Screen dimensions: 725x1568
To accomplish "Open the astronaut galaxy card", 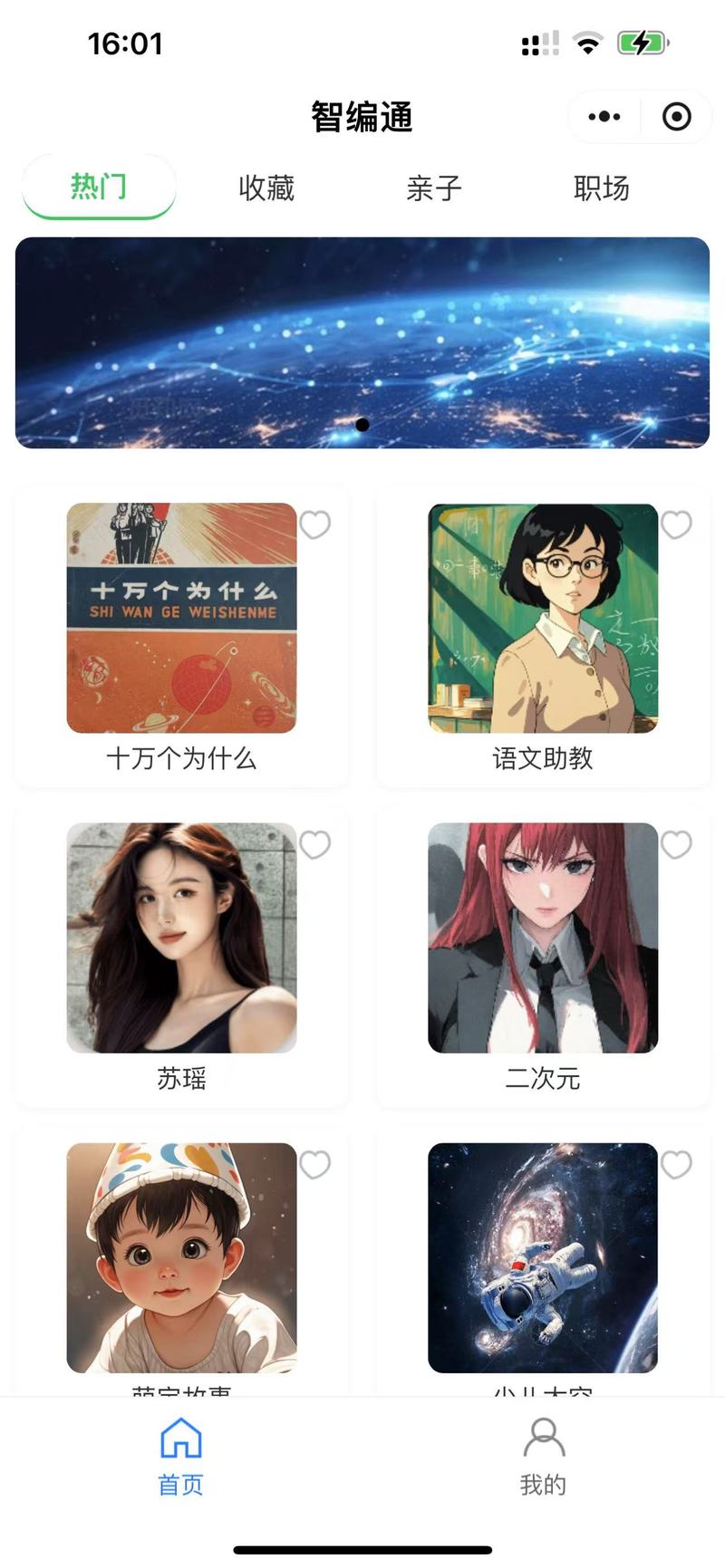I will [x=543, y=1258].
